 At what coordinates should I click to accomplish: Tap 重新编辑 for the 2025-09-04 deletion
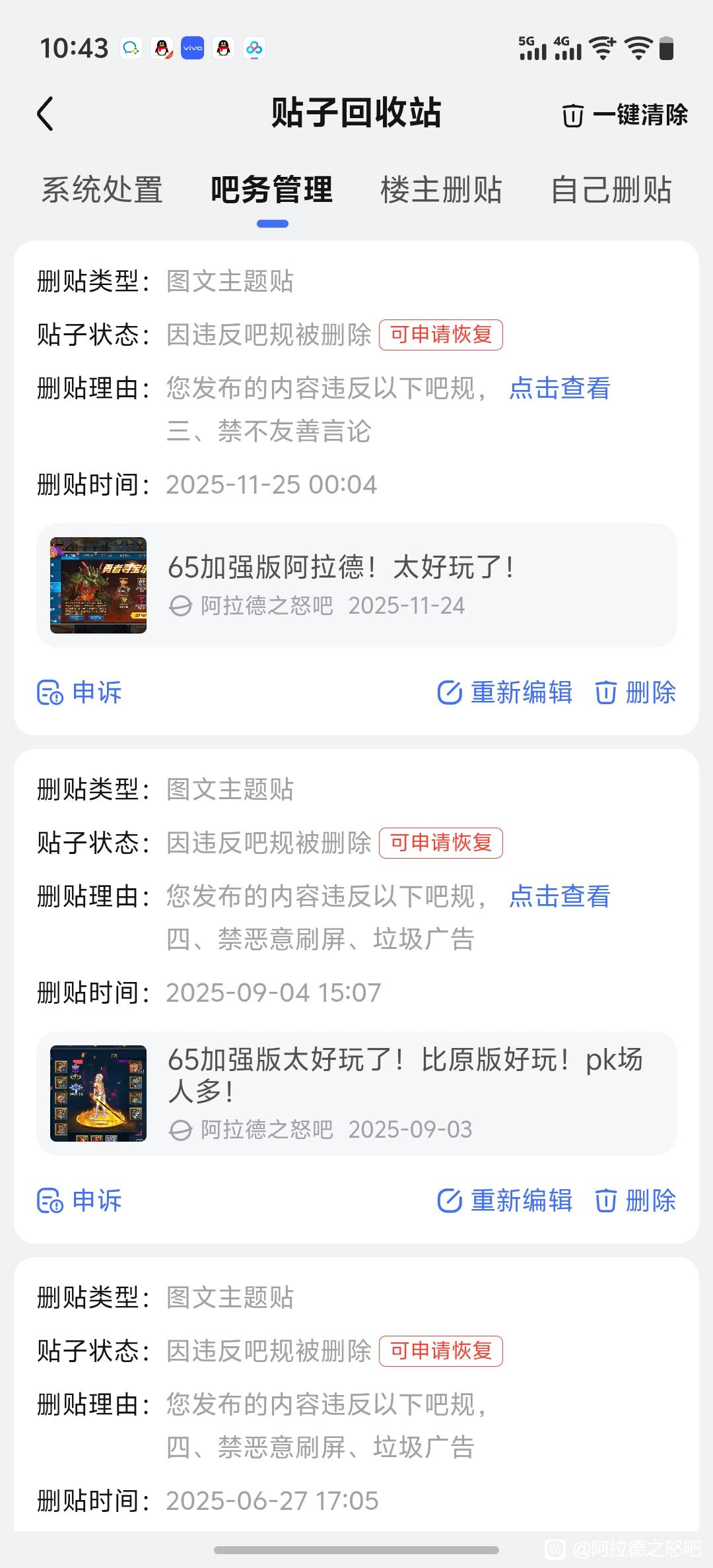[506, 1201]
